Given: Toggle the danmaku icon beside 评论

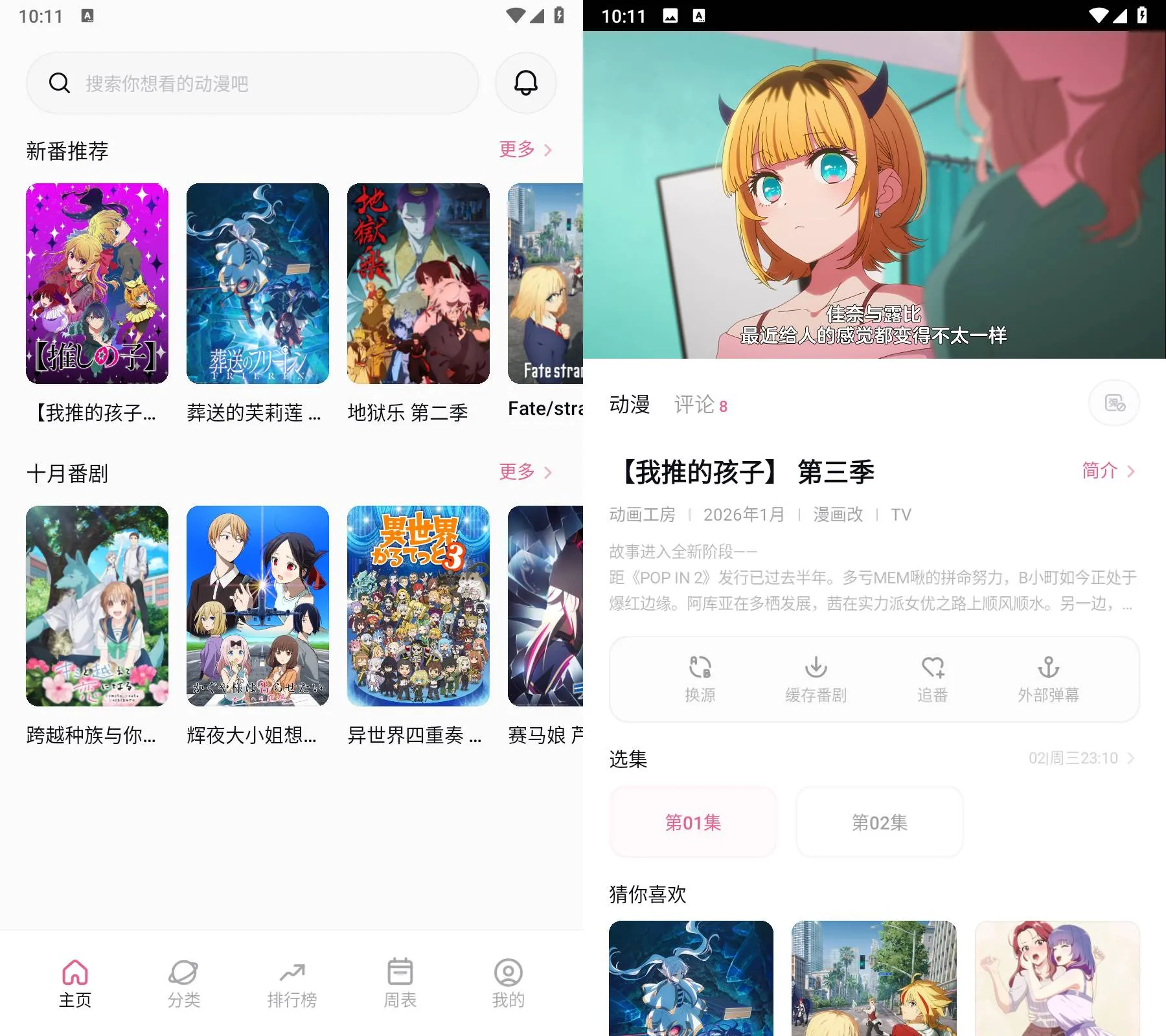Looking at the screenshot, I should (1114, 403).
